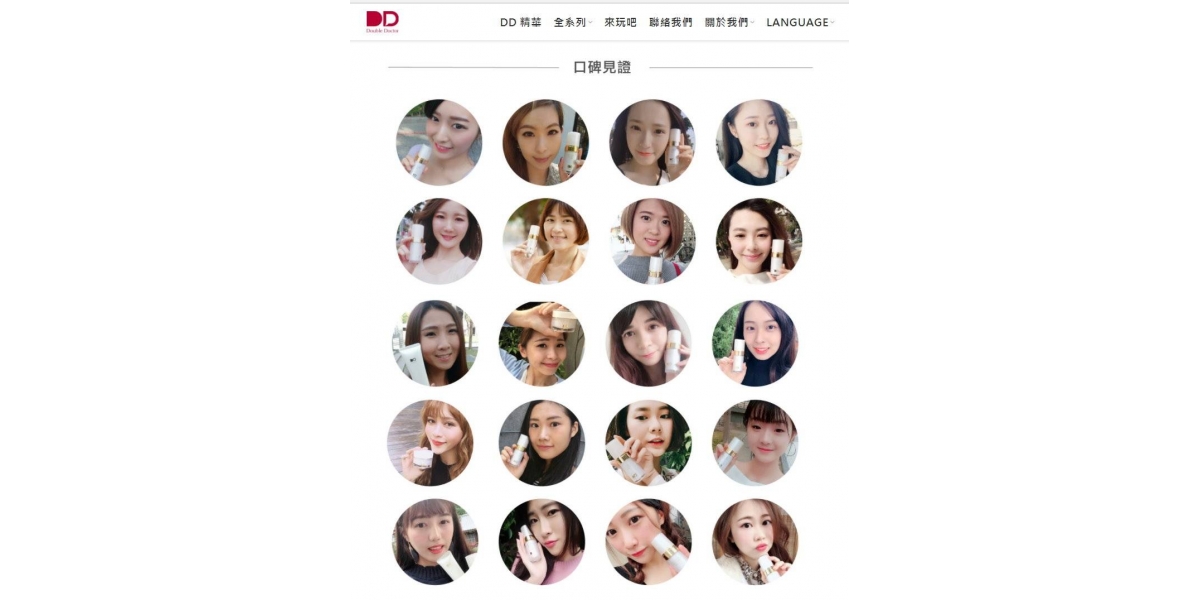Open the 聯絡我們 page
The height and width of the screenshot is (600, 1200).
(670, 22)
